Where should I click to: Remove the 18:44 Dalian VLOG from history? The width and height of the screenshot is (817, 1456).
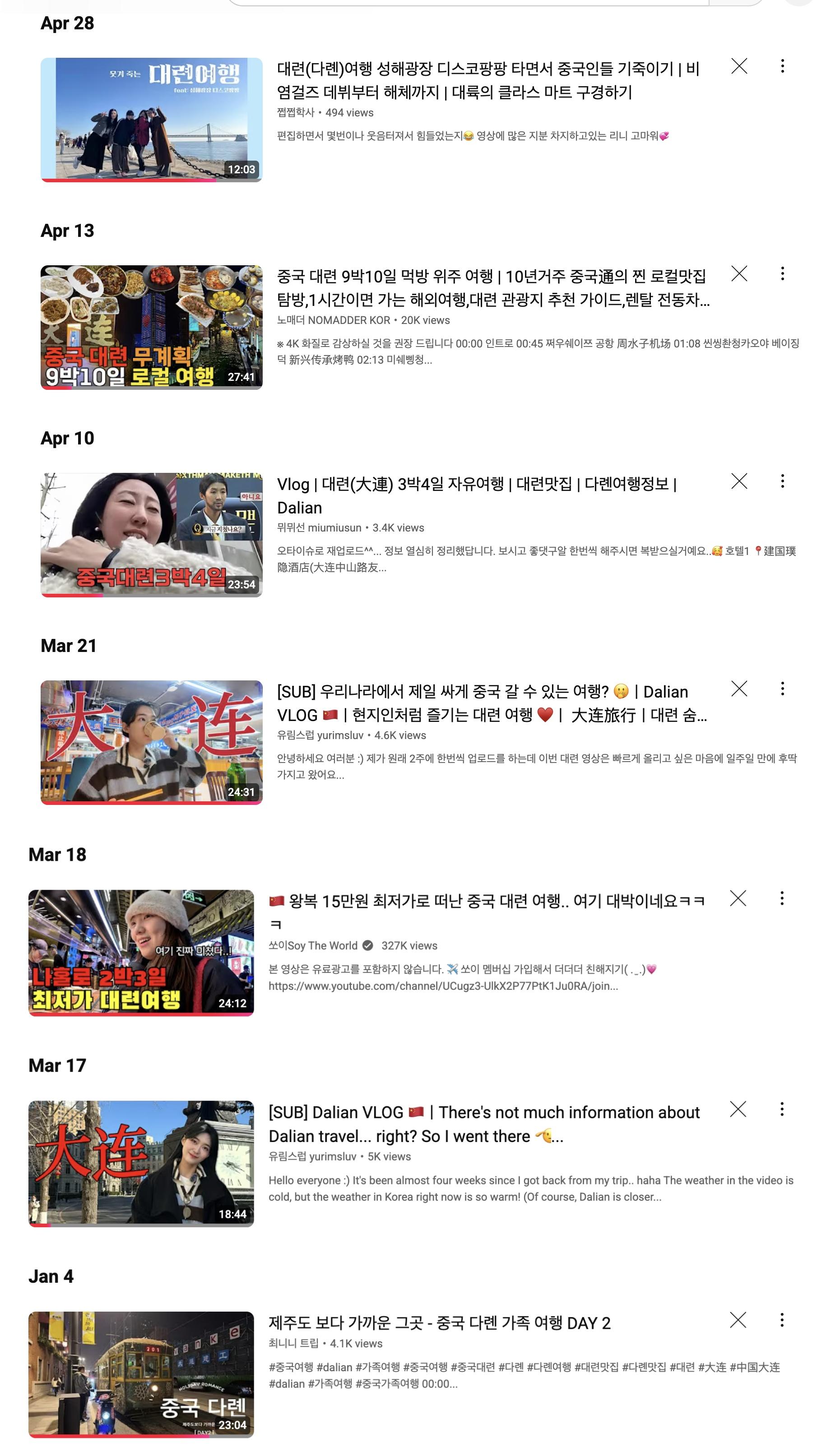pyautogui.click(x=737, y=1109)
